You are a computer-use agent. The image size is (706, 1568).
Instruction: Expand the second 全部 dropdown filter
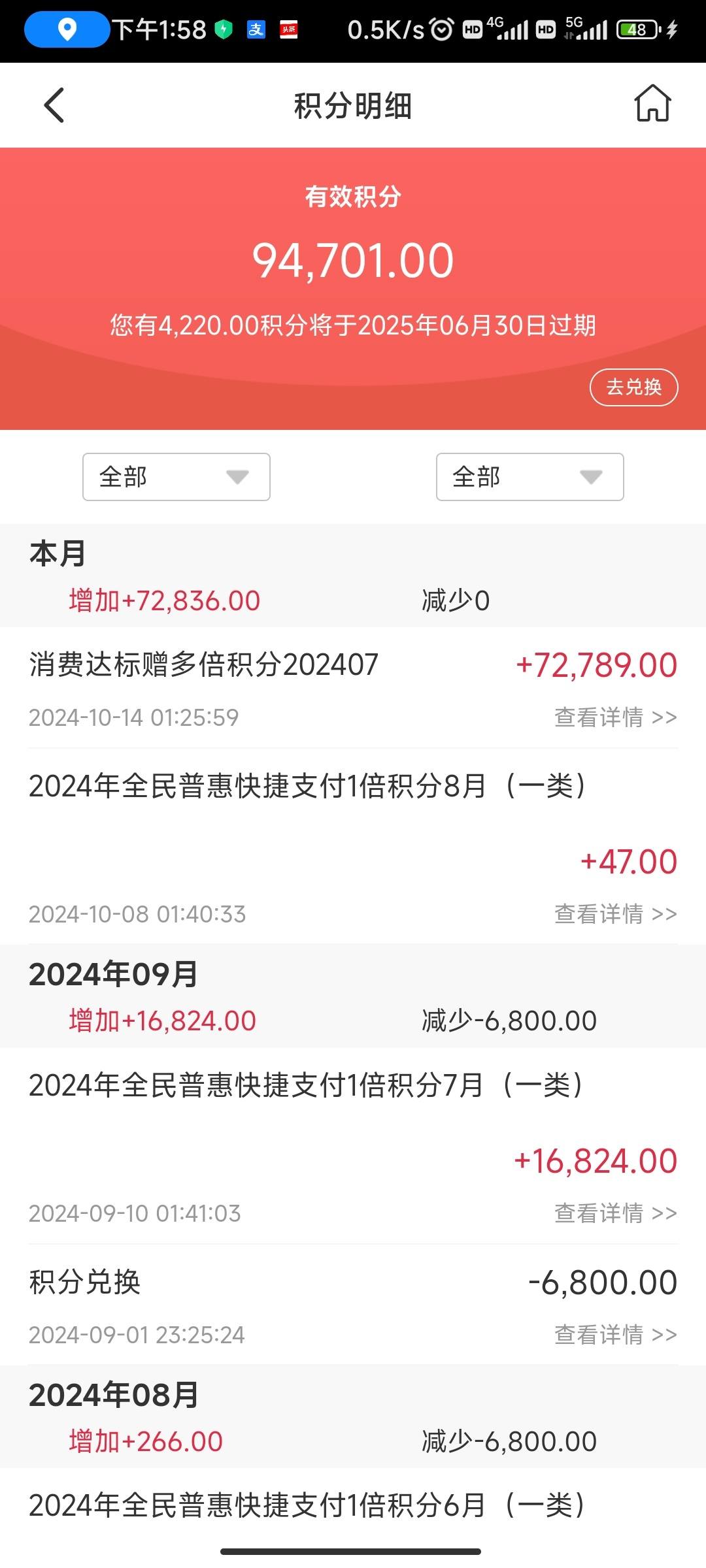click(x=529, y=477)
